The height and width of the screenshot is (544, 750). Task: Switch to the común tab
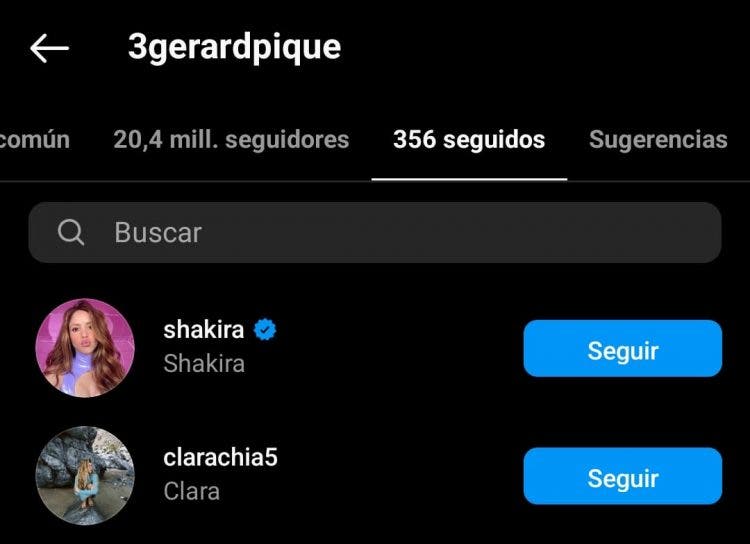coord(35,139)
